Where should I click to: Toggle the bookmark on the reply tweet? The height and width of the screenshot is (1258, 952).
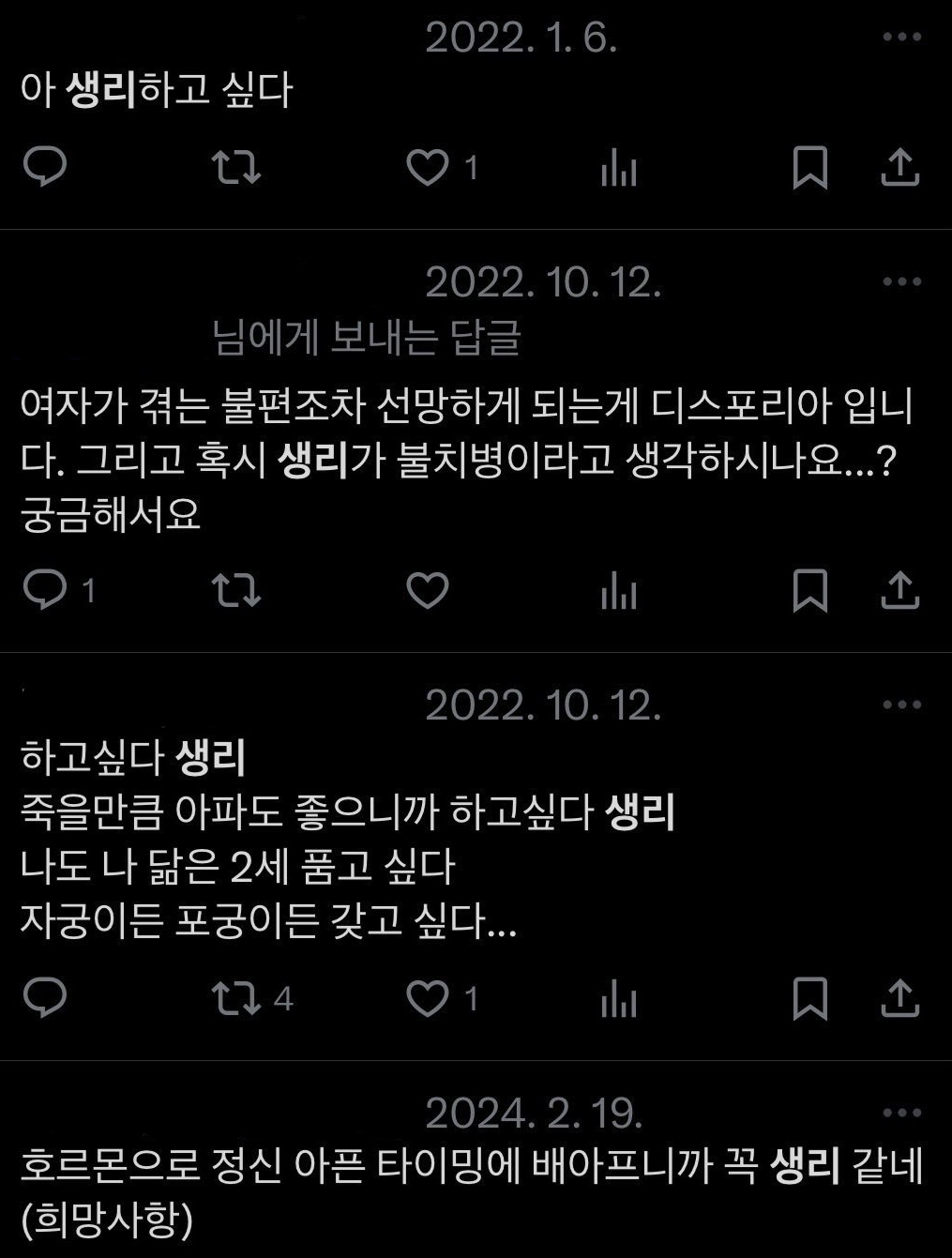812,591
